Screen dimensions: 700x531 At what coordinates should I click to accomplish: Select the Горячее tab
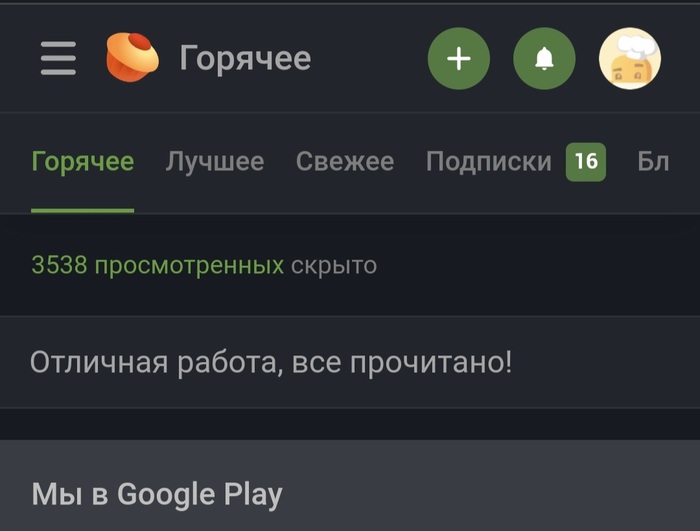pos(82,162)
